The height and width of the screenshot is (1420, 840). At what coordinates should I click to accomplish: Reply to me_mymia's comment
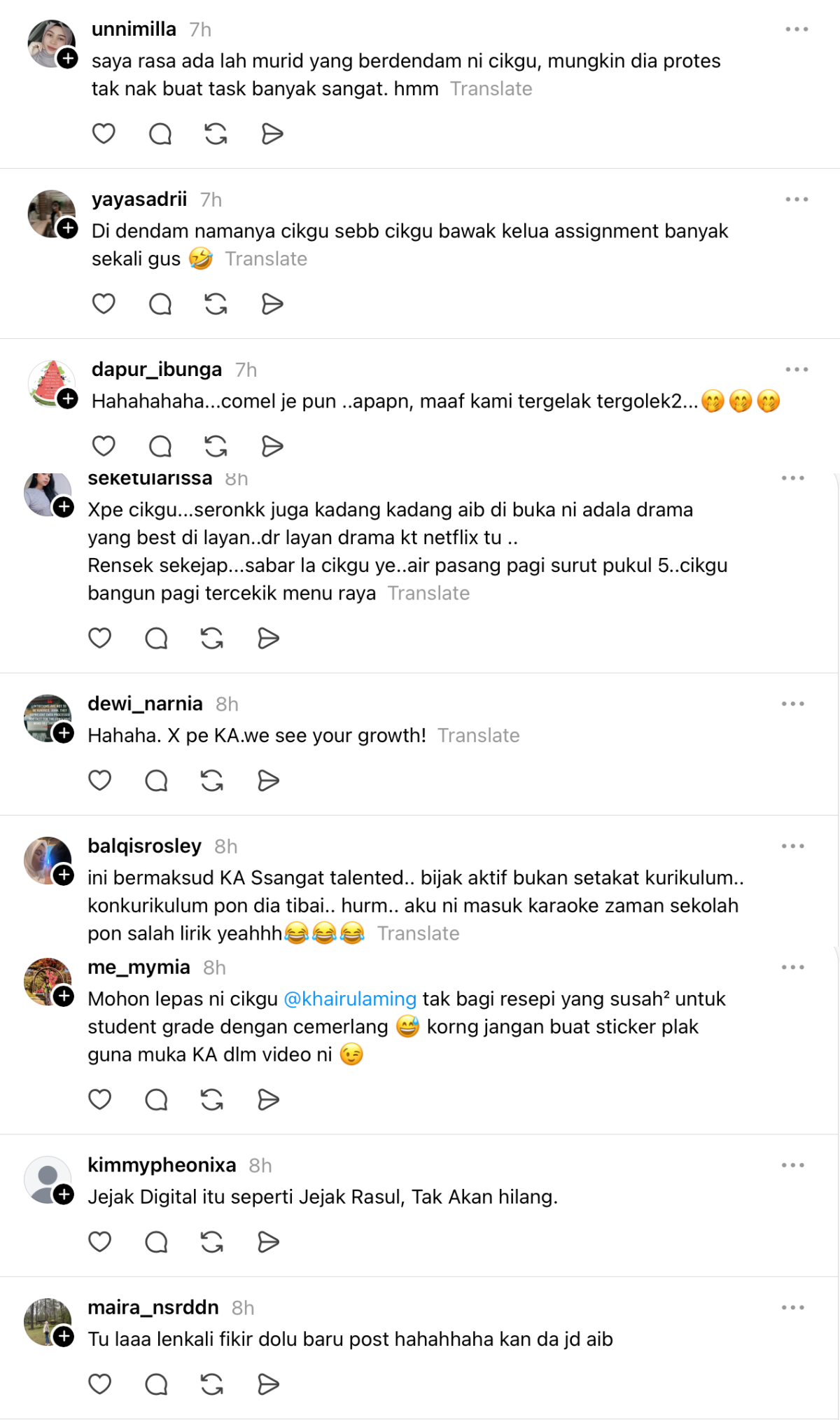156,1099
